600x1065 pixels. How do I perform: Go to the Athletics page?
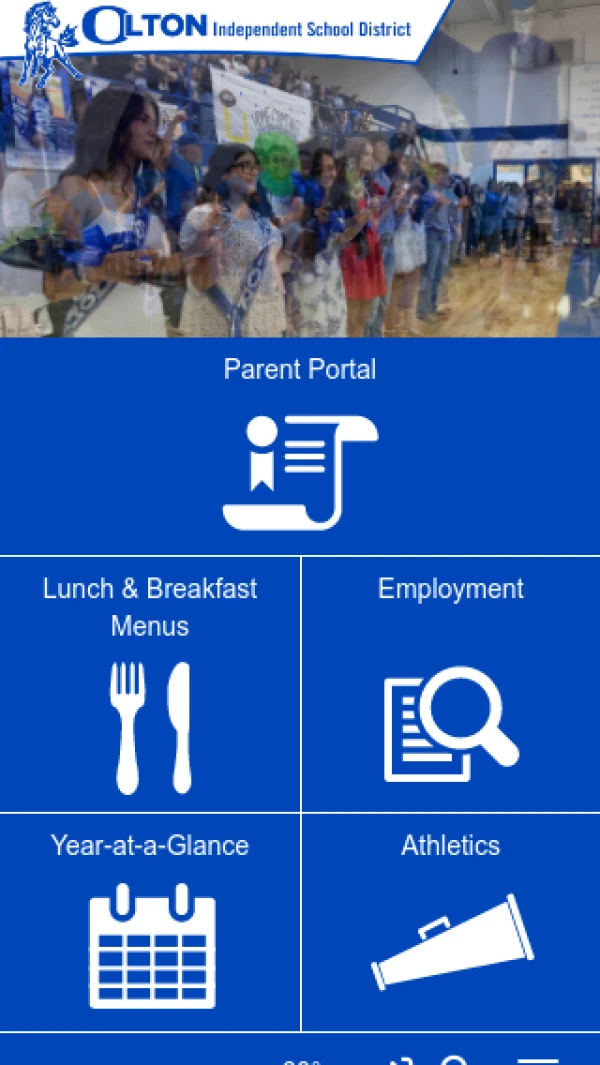tap(450, 922)
